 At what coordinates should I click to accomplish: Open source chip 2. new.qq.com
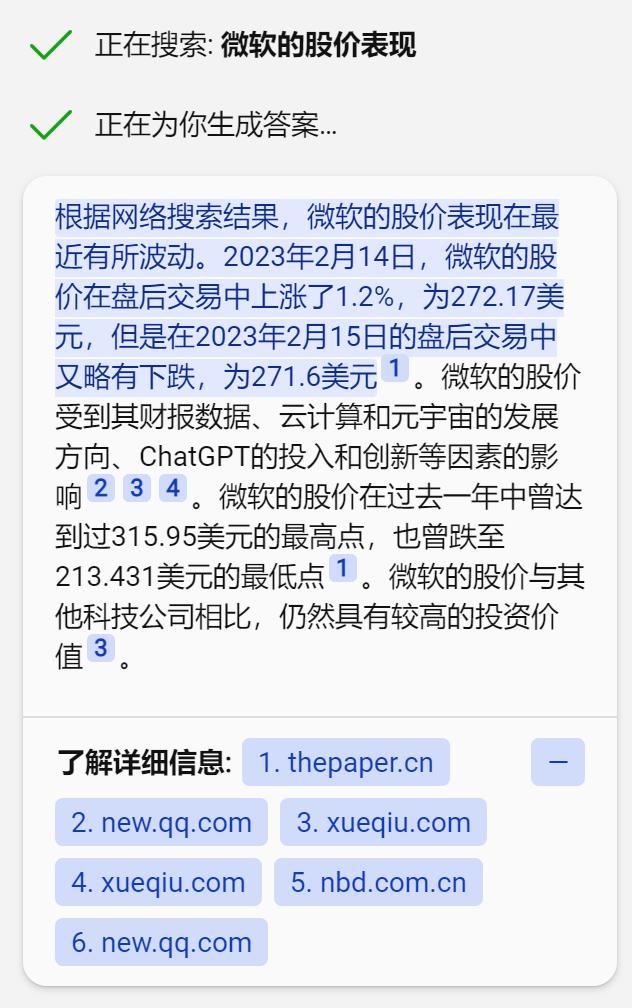pyautogui.click(x=161, y=823)
